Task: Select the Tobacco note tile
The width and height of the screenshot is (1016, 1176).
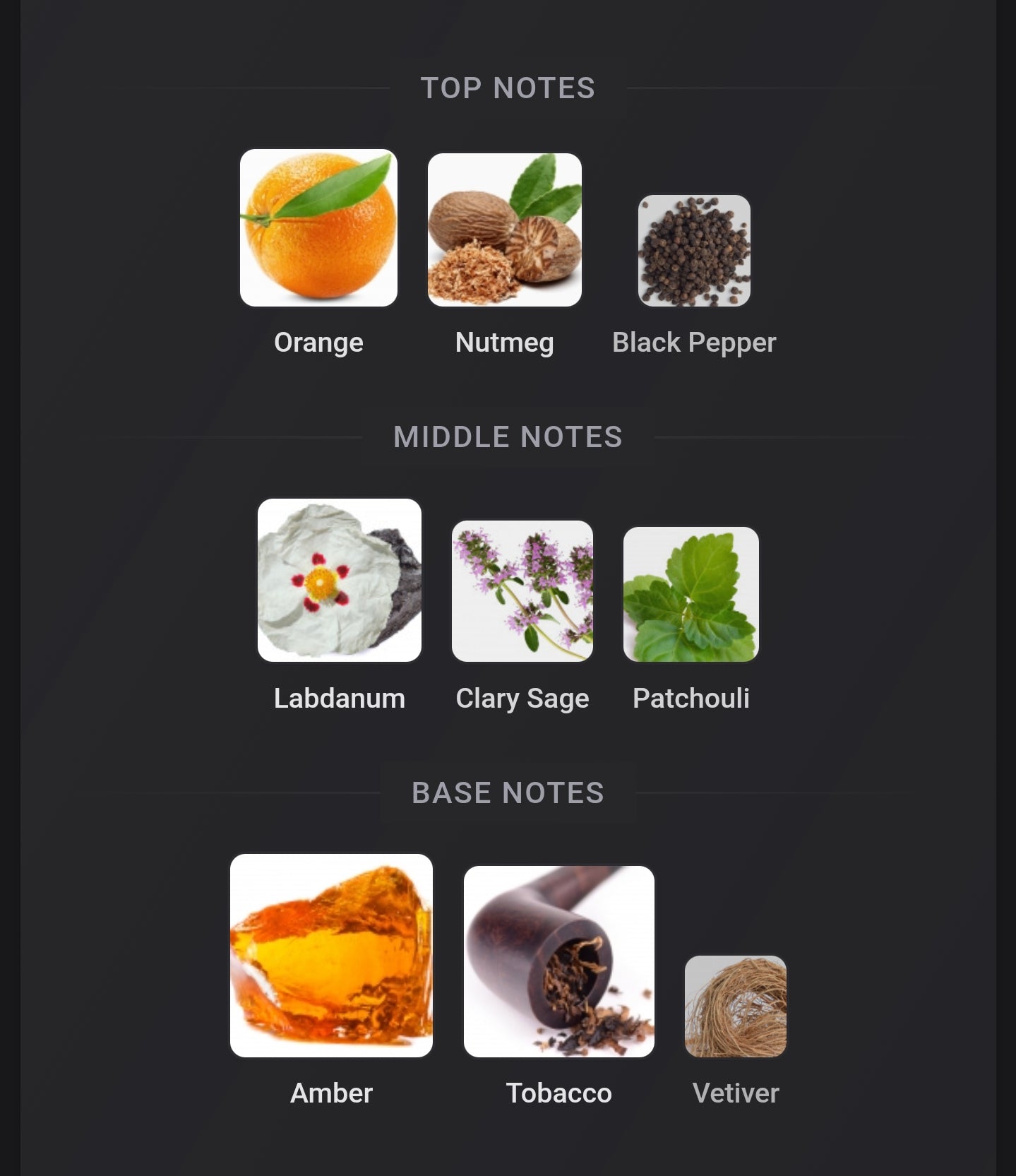Action: [x=558, y=961]
